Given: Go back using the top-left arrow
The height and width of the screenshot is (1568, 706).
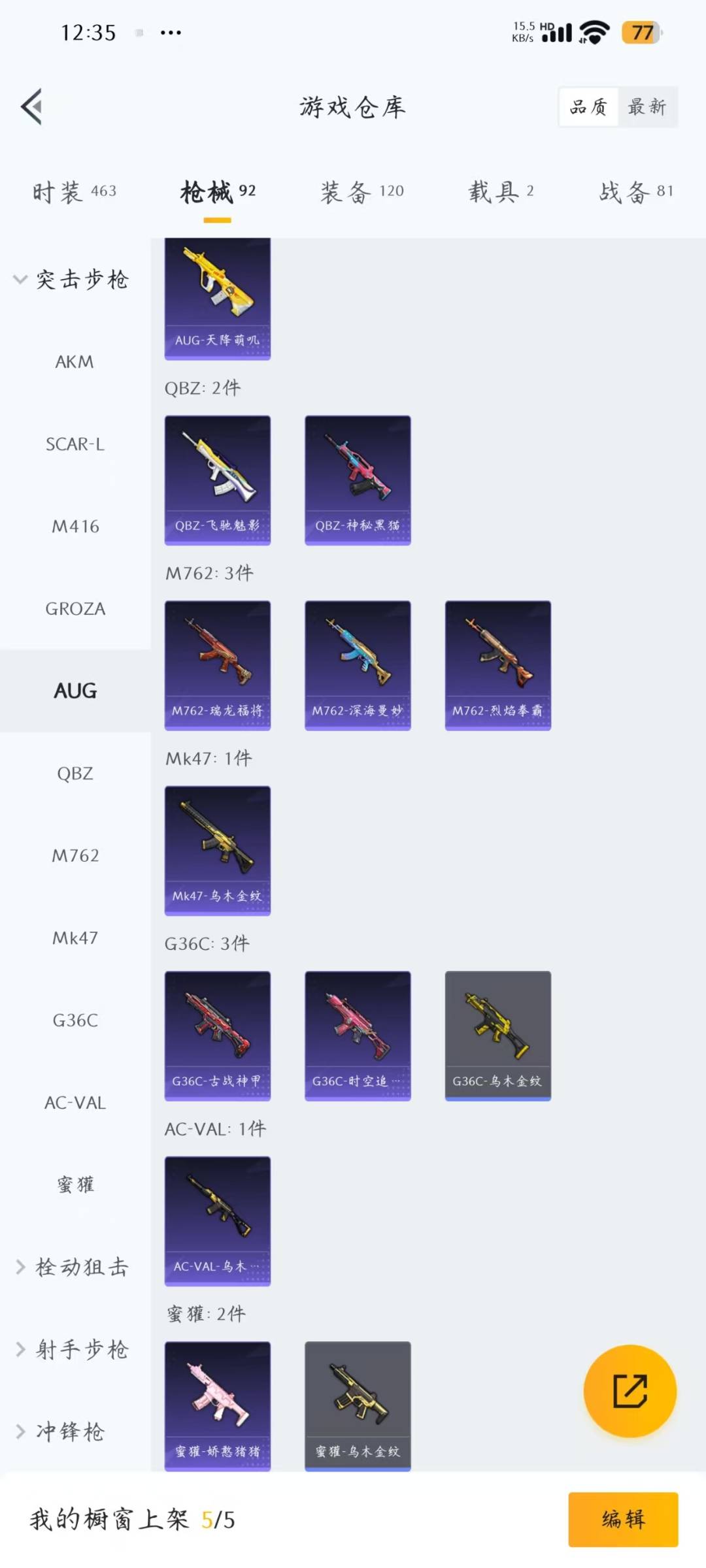Looking at the screenshot, I should [31, 106].
